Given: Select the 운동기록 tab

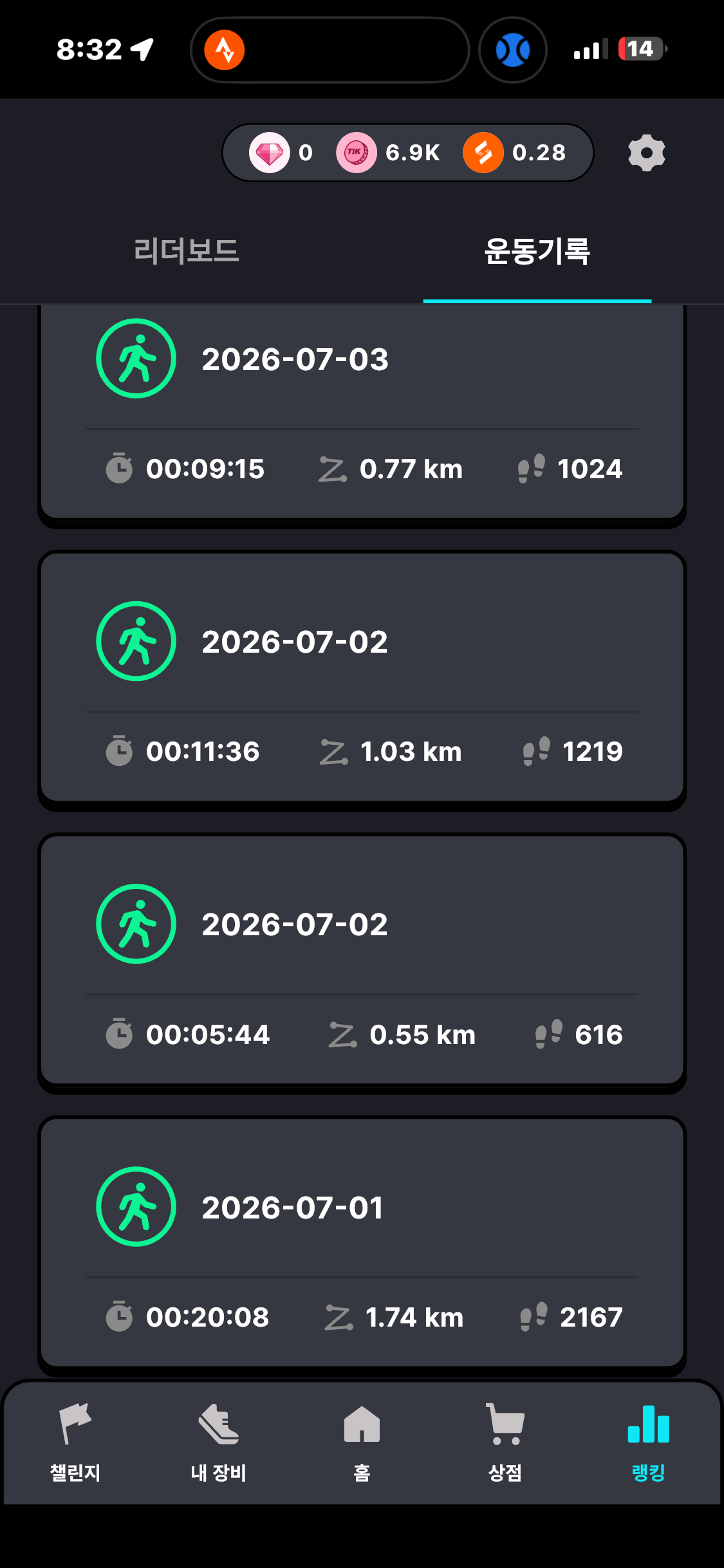Looking at the screenshot, I should [537, 251].
